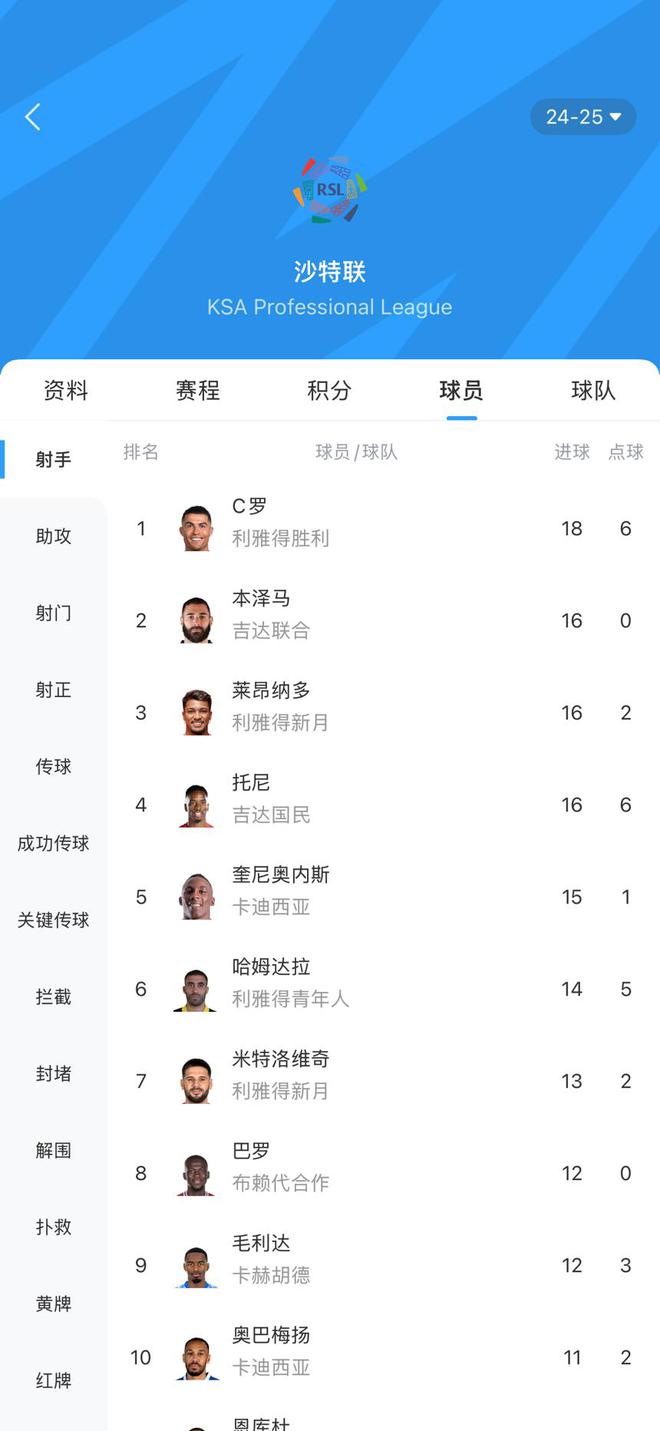660x1431 pixels.
Task: Switch to the 资料 tab
Action: coord(66,391)
